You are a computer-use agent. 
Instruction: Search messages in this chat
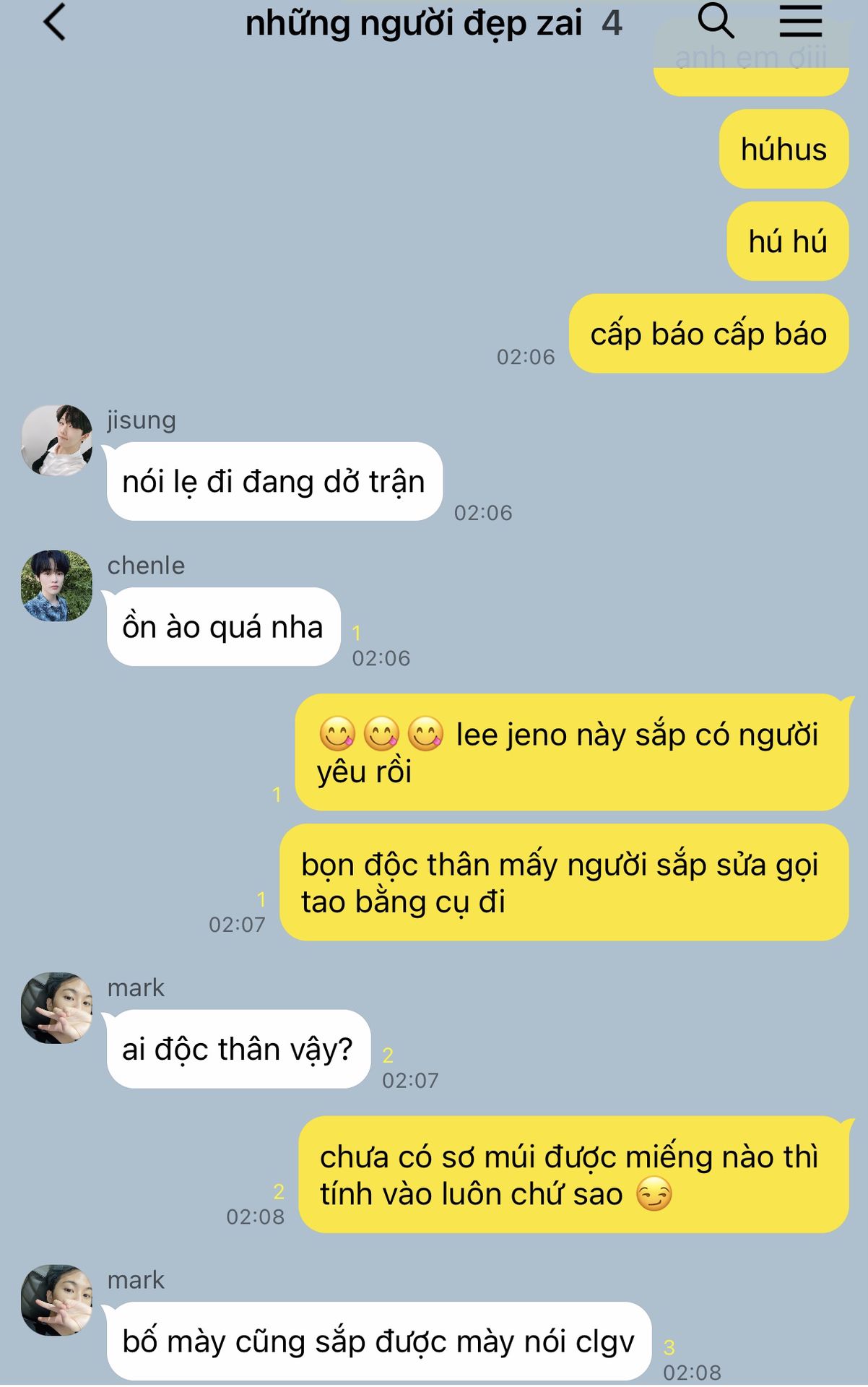click(x=715, y=21)
